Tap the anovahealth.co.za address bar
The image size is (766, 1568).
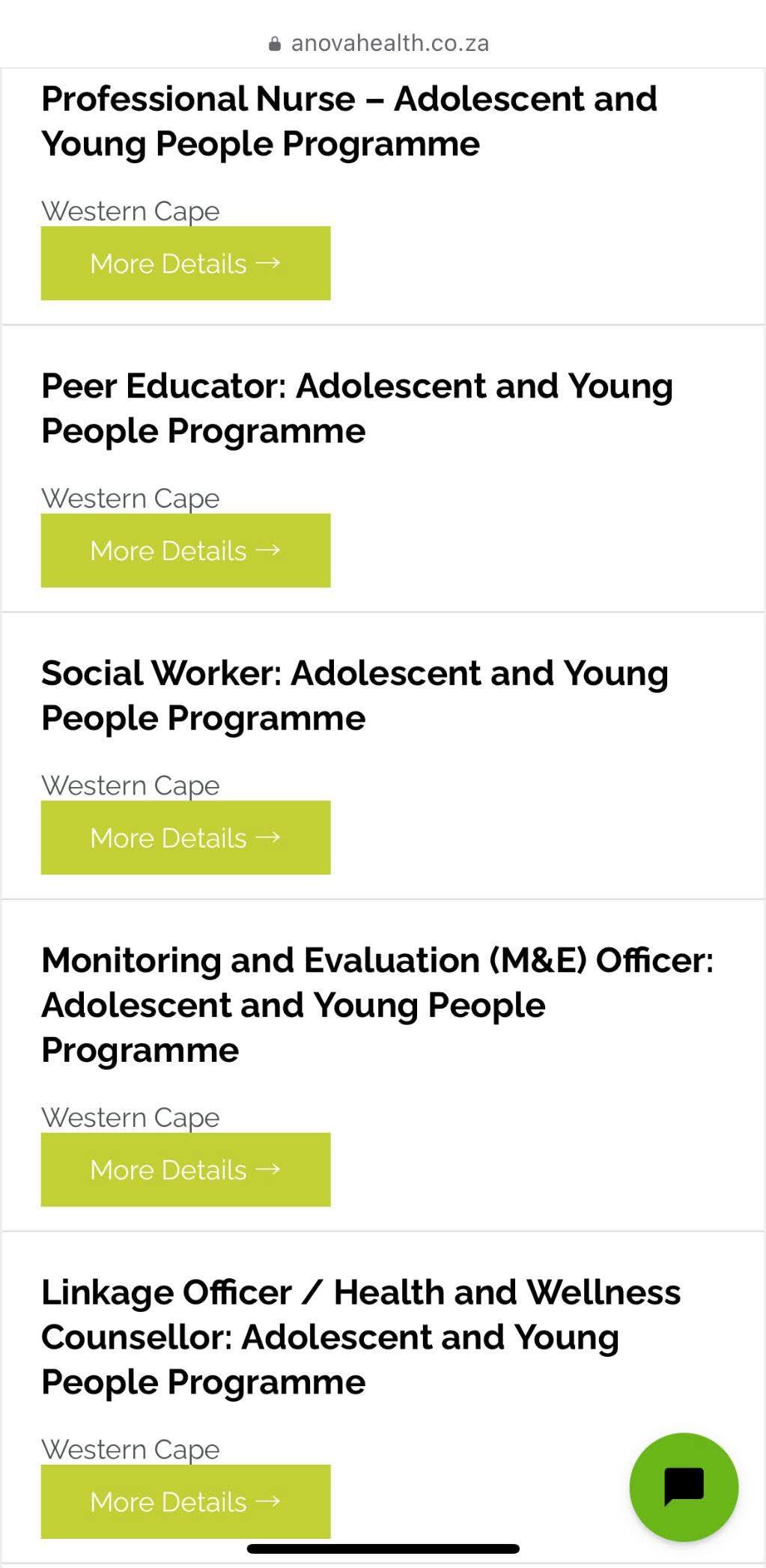(379, 43)
